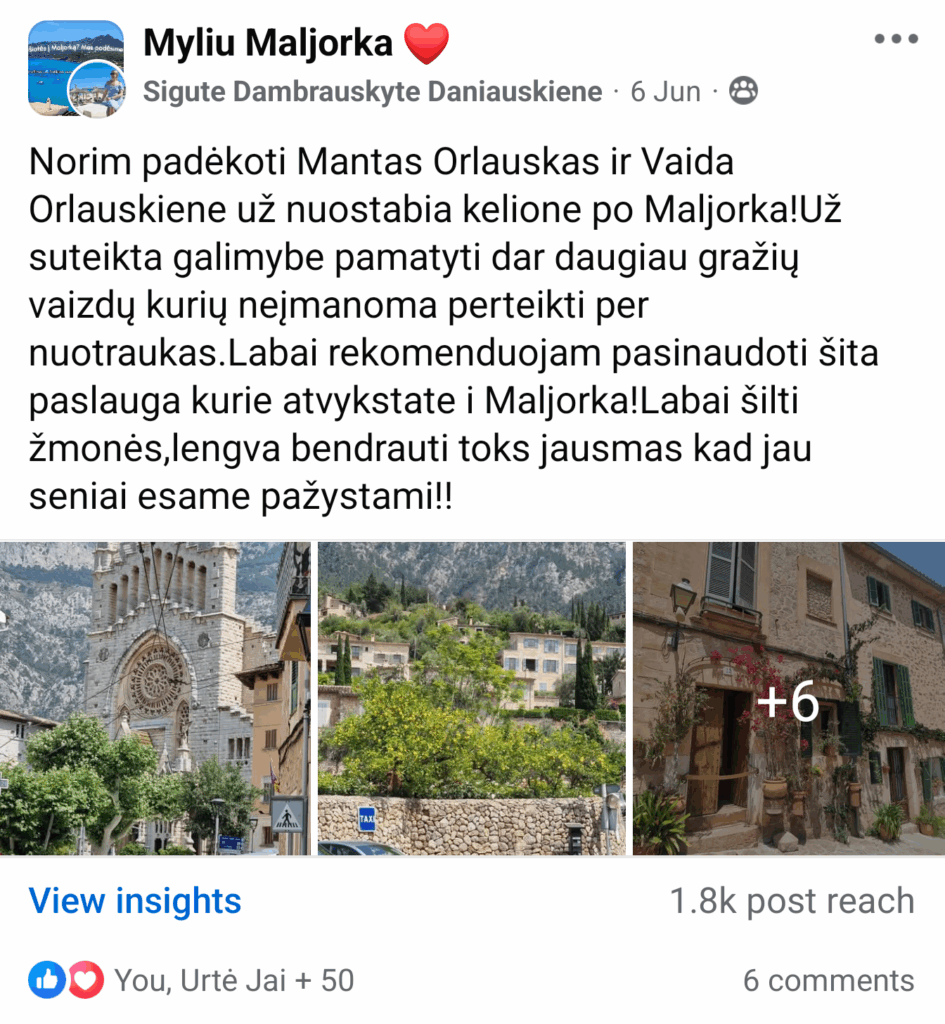Open the post's three-dot overflow menu
The width and height of the screenshot is (945, 1024).
coord(895,40)
